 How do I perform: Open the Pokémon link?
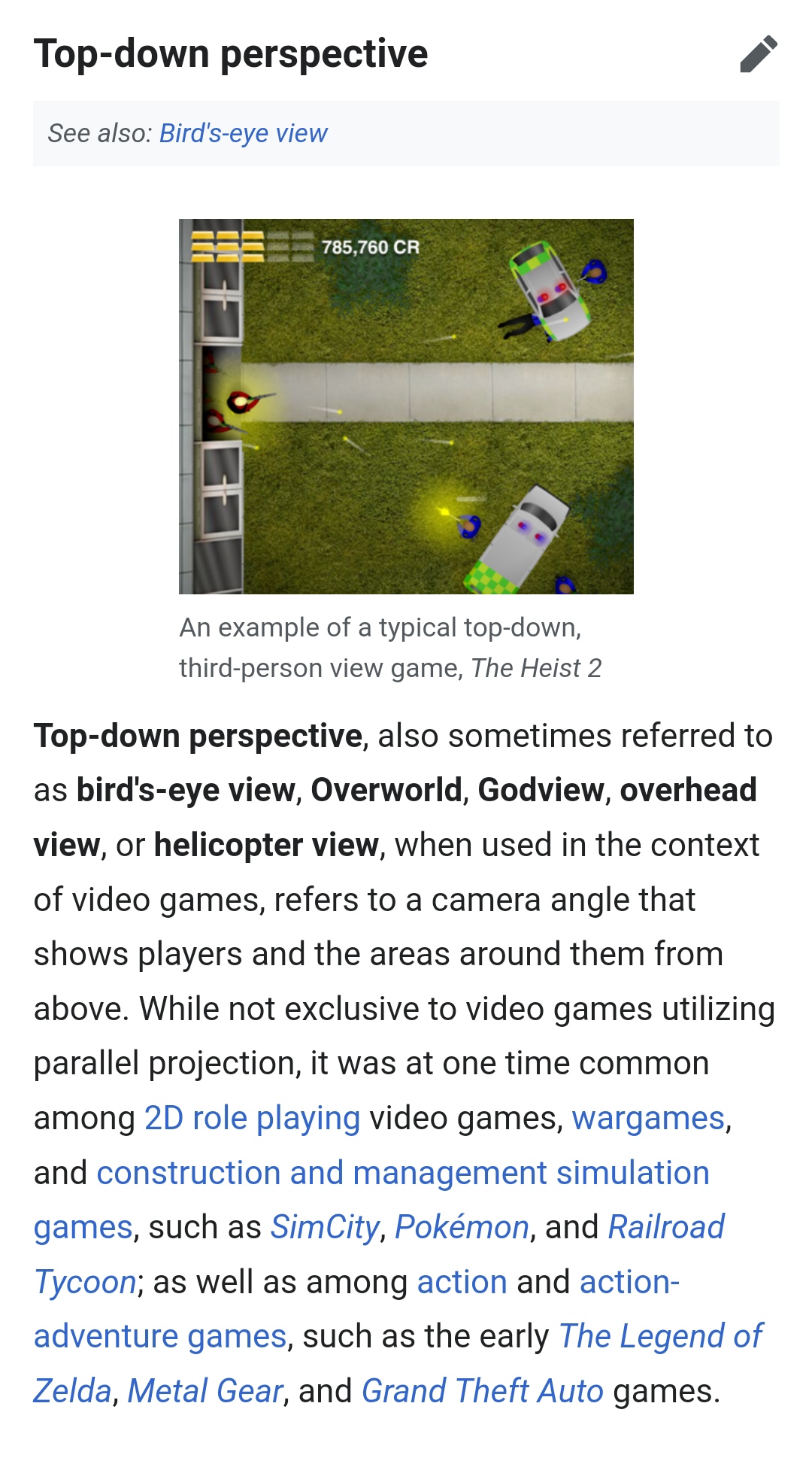(x=462, y=1227)
